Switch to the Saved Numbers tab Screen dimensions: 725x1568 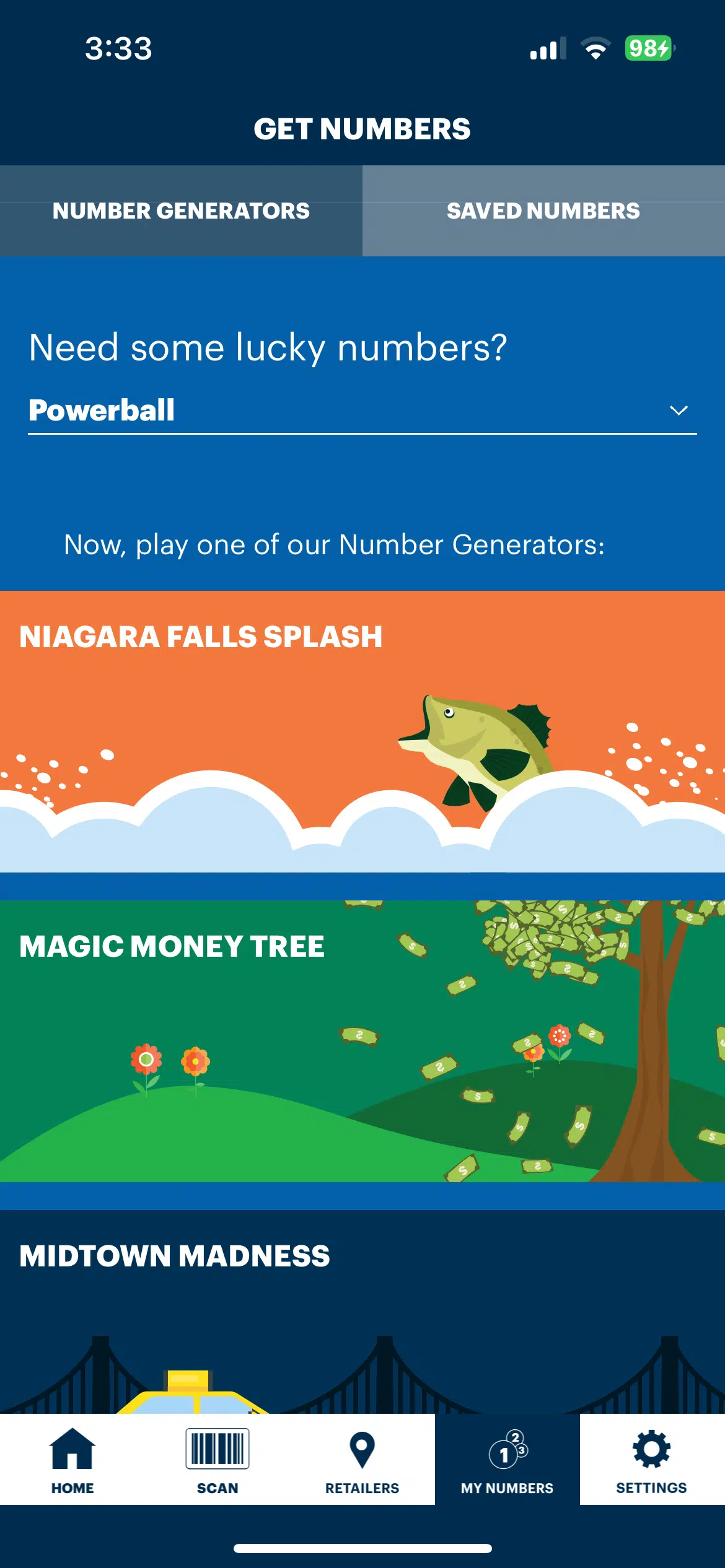[x=543, y=211]
